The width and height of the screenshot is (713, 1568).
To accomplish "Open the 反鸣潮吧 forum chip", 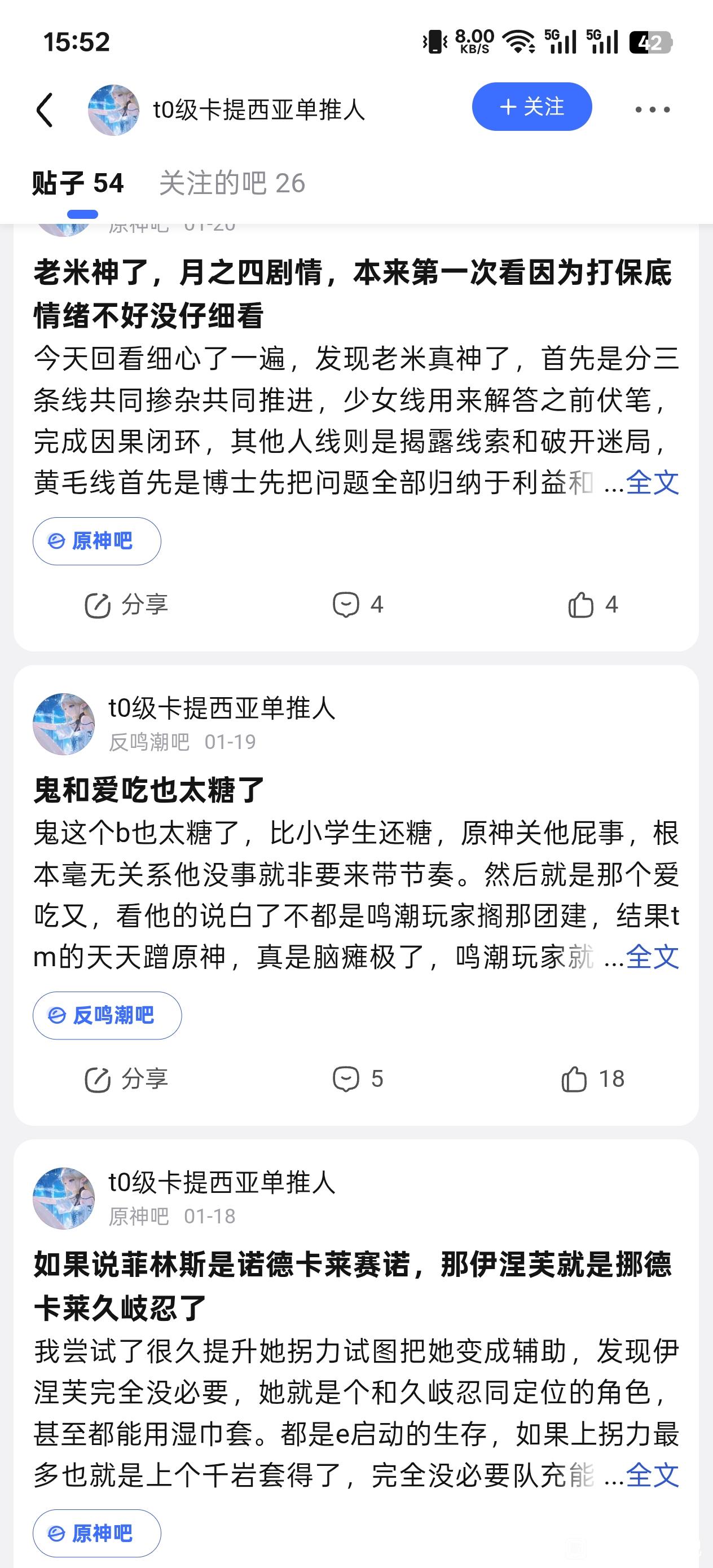I will pos(107,1015).
